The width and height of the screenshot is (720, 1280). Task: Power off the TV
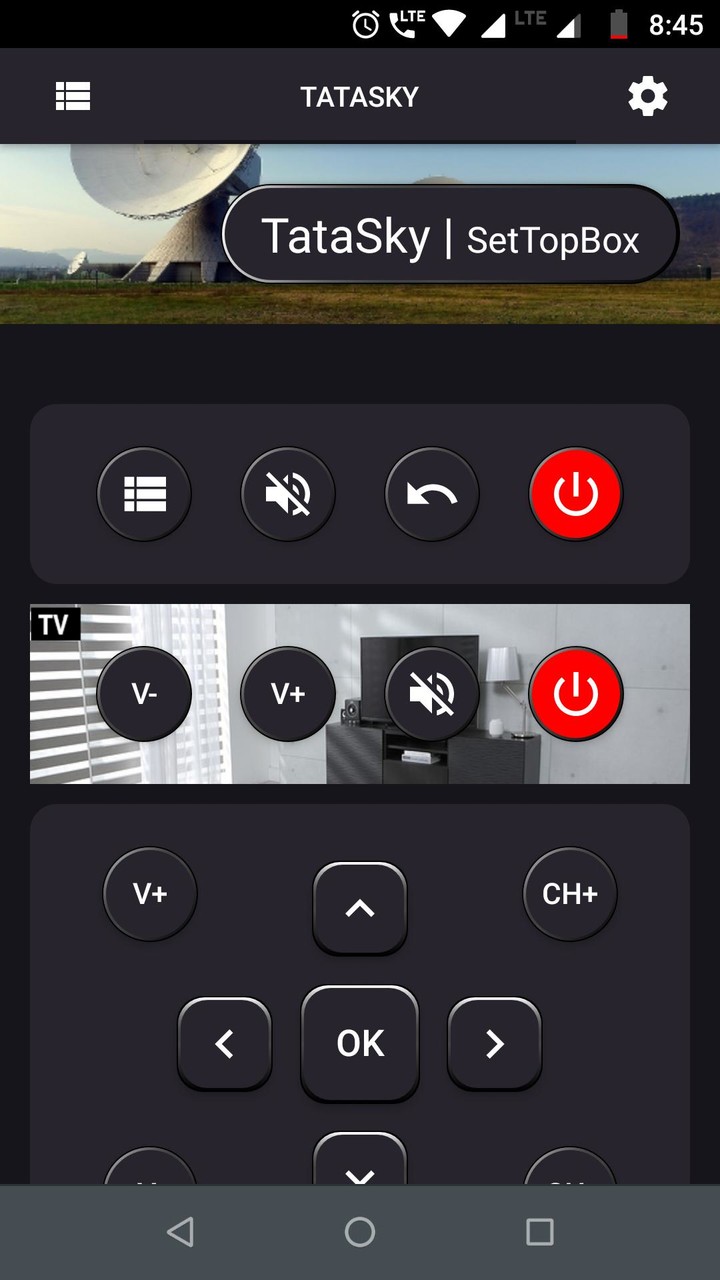577,693
